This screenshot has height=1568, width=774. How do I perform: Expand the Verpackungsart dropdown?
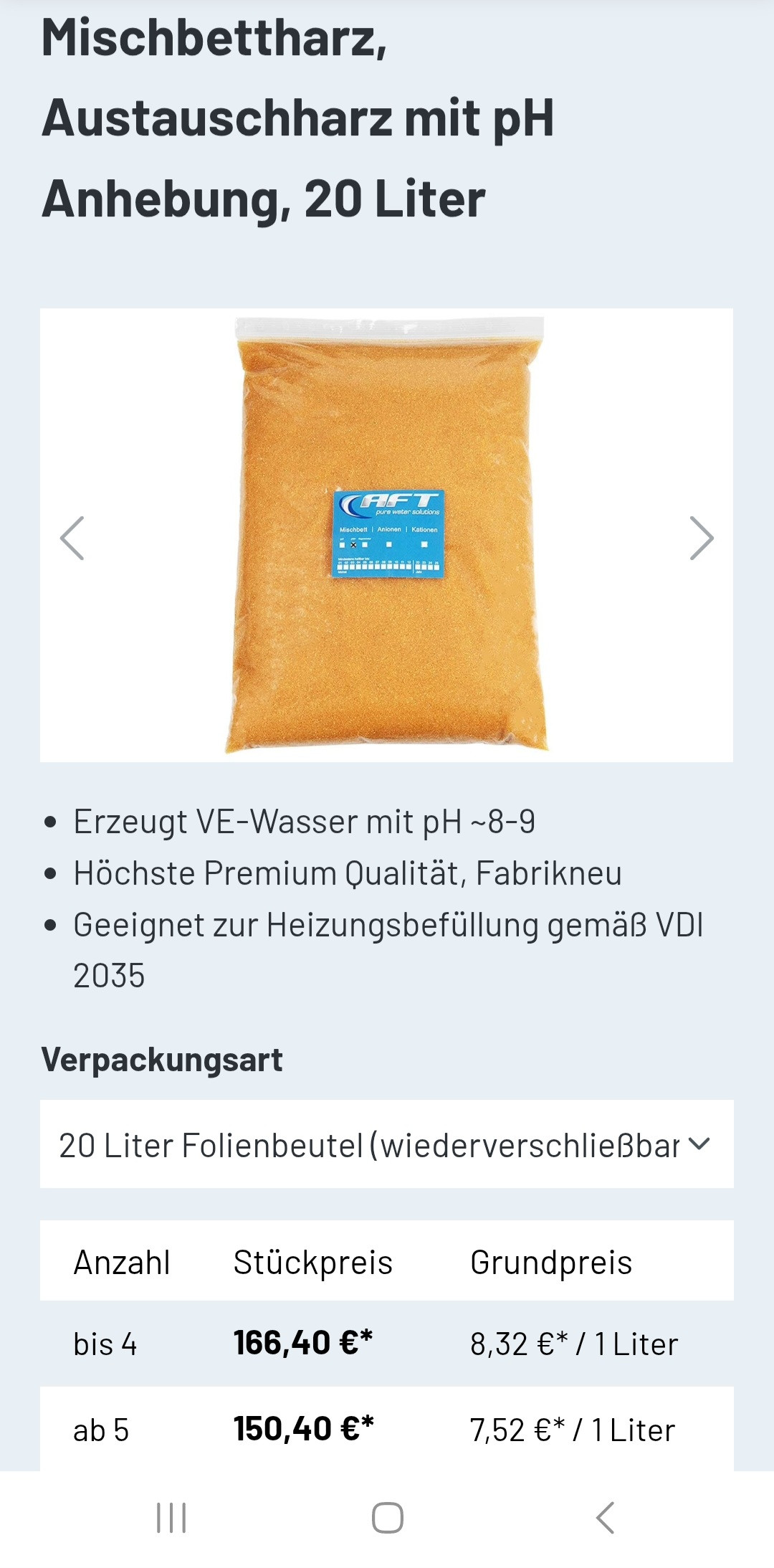(x=386, y=1144)
